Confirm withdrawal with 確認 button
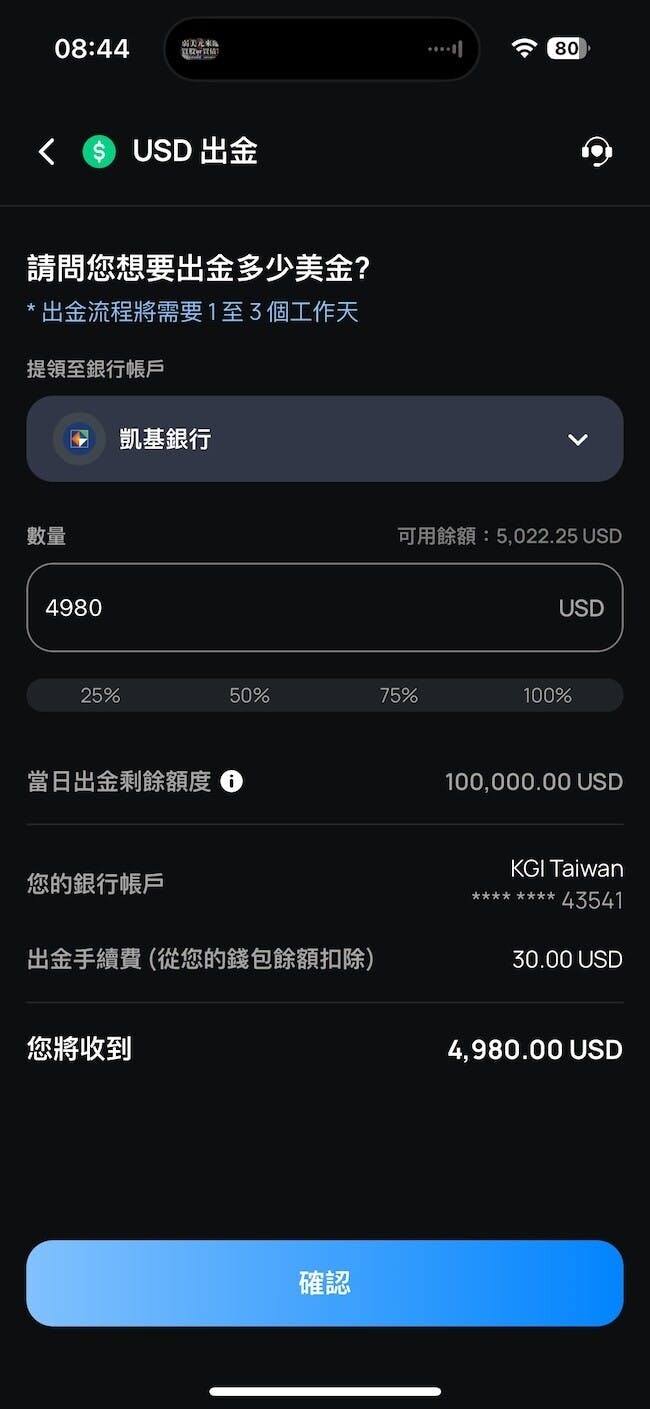 pyautogui.click(x=324, y=1283)
